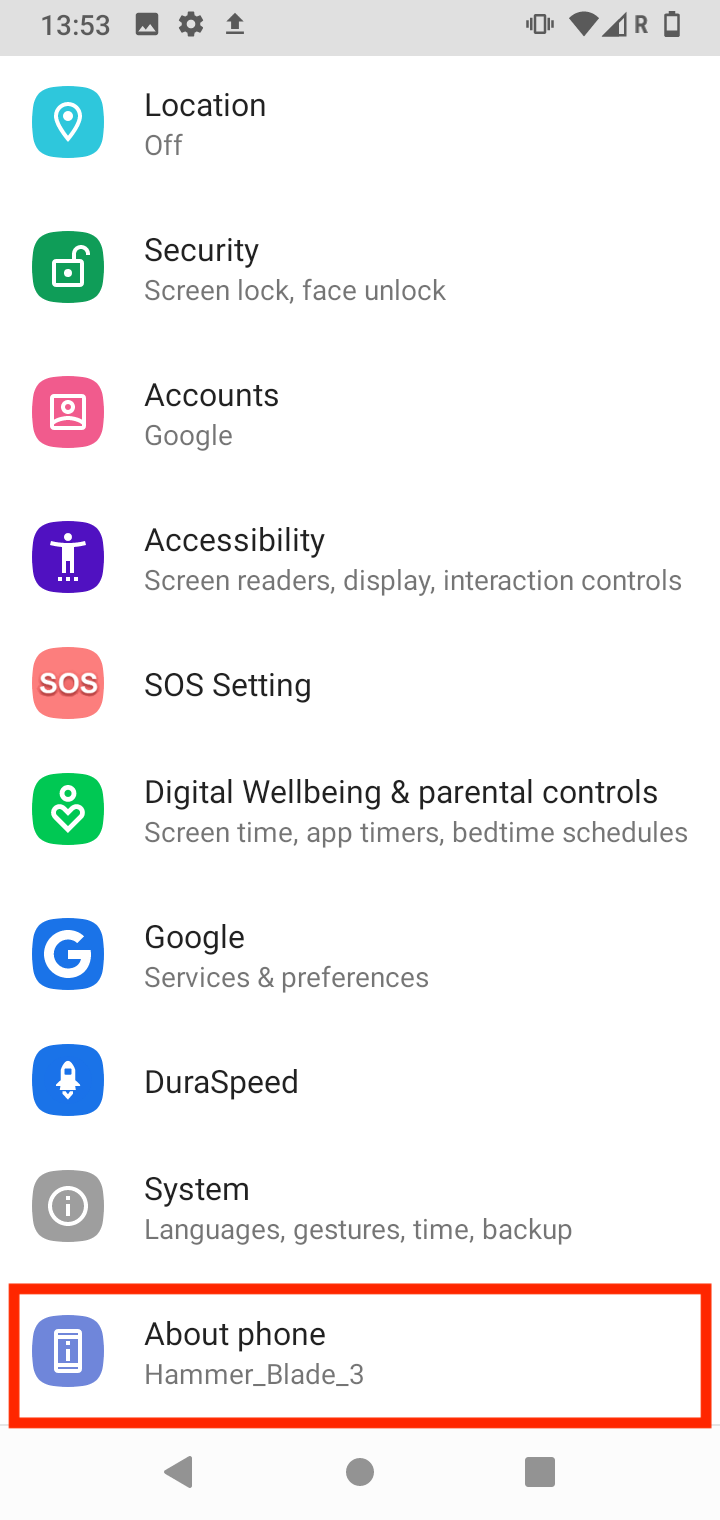Tap the Recent apps square button
Image resolution: width=720 pixels, height=1520 pixels.
click(539, 1471)
